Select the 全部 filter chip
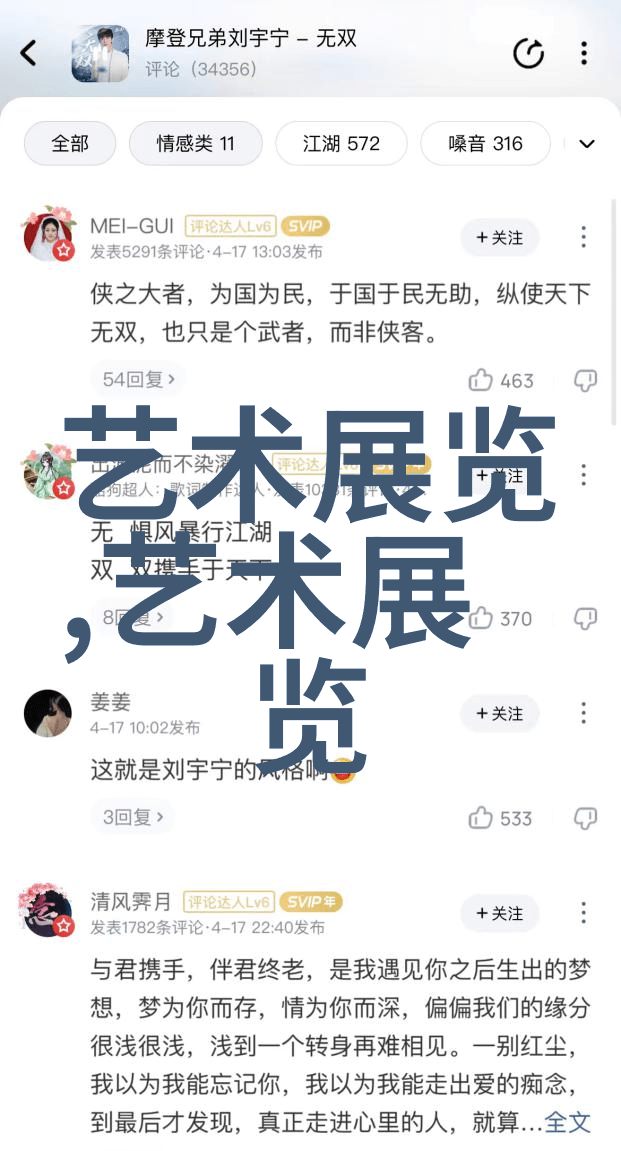The image size is (621, 1151). point(70,144)
